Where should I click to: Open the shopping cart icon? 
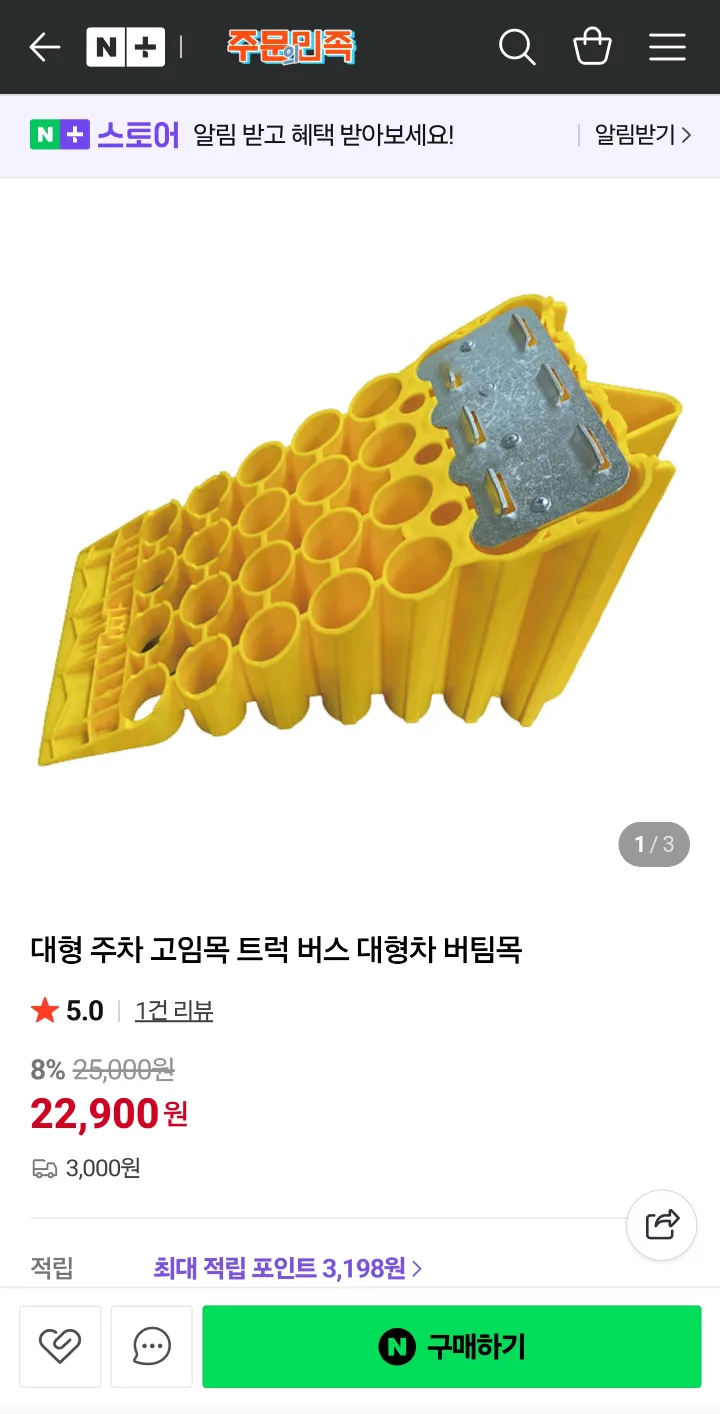pos(592,46)
